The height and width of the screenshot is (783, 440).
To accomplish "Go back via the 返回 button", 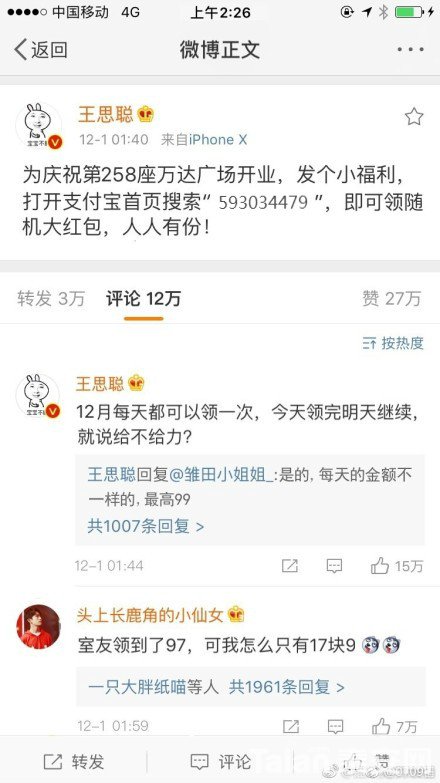I will tap(41, 49).
